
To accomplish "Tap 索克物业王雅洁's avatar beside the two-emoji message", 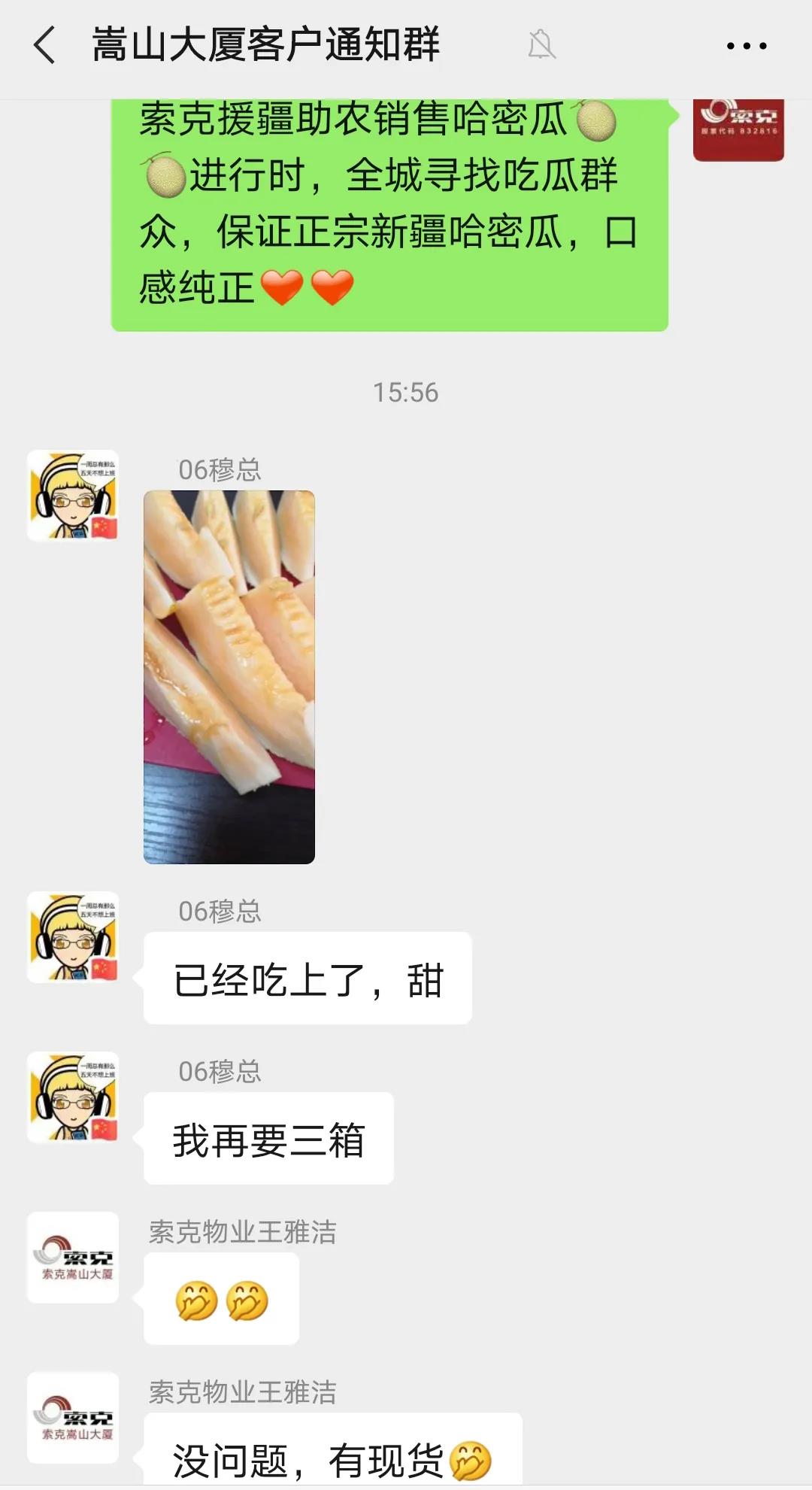I will 73,1258.
